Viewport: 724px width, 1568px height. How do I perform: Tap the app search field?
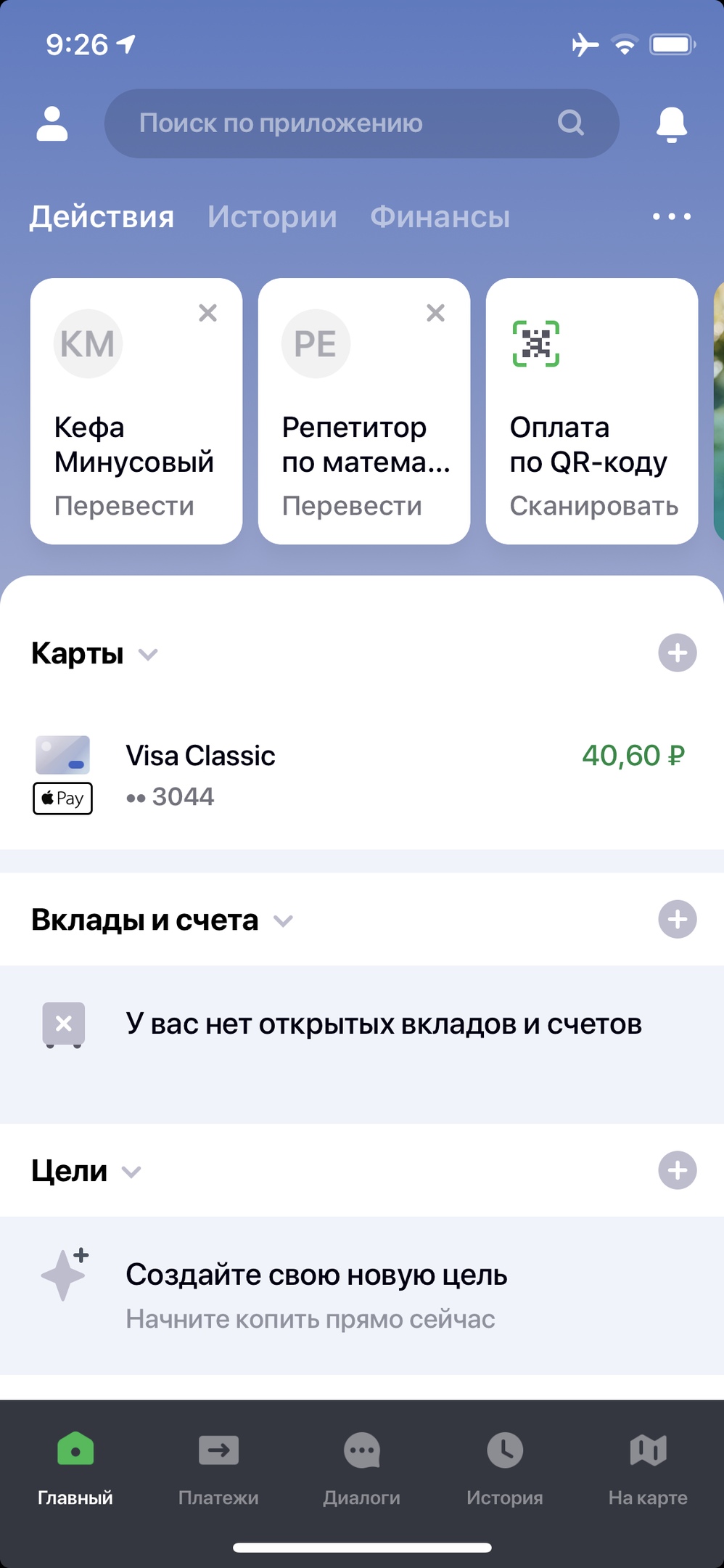348,123
